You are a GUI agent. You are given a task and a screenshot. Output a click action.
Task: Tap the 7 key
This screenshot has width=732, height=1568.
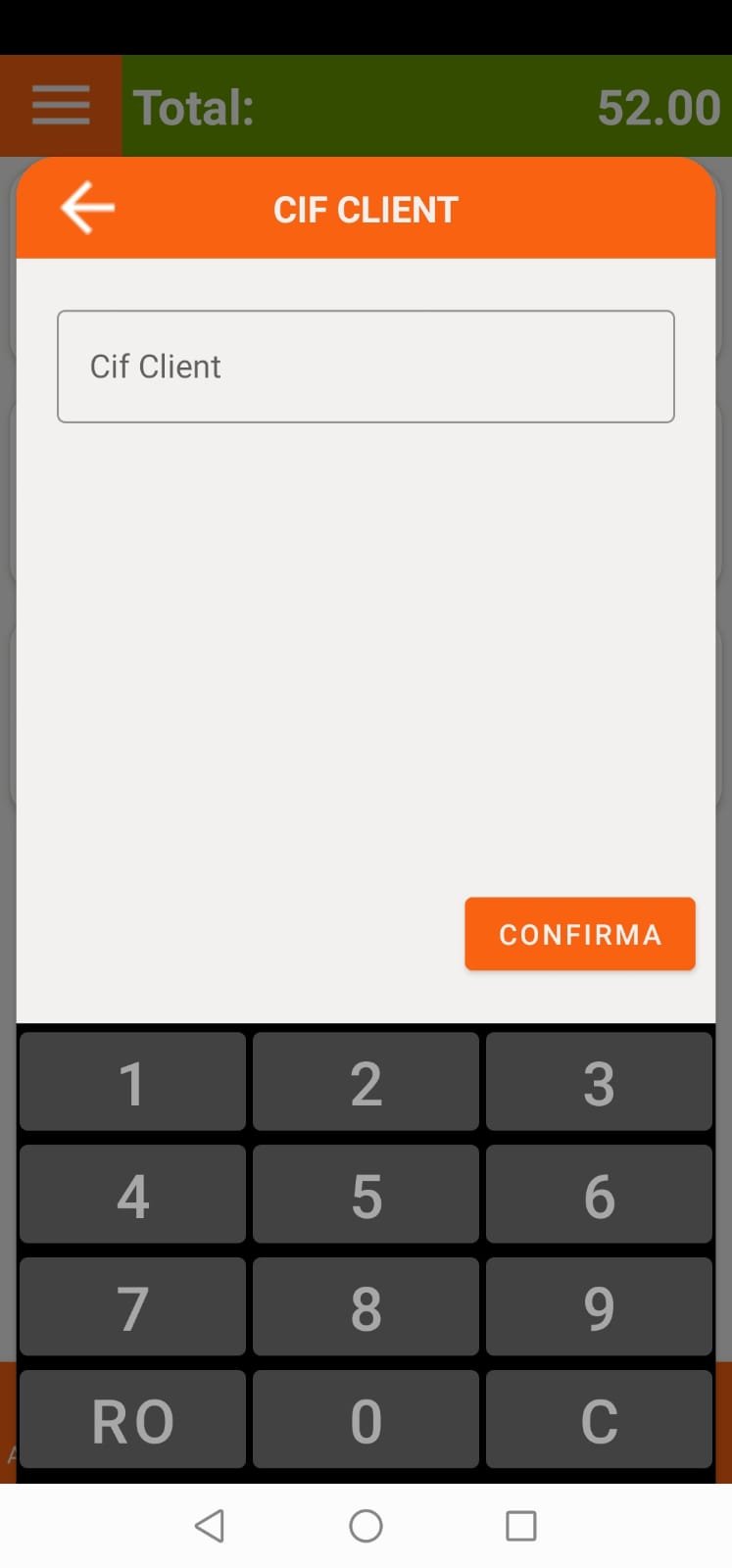(132, 1307)
